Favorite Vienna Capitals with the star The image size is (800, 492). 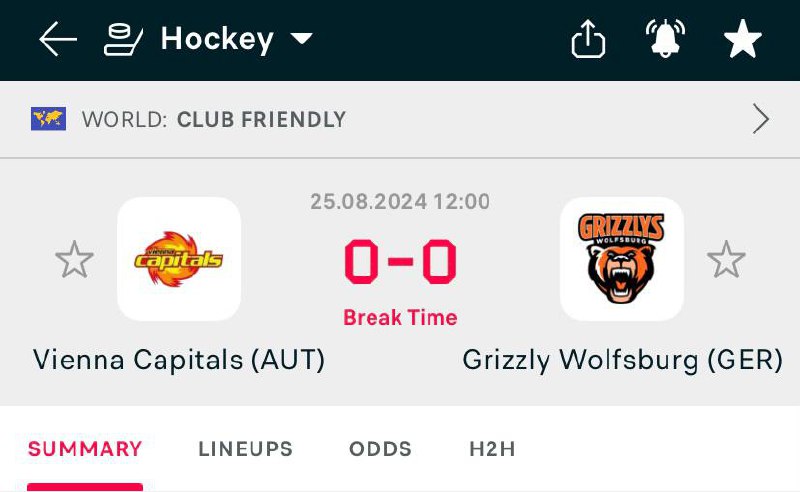pyautogui.click(x=74, y=260)
